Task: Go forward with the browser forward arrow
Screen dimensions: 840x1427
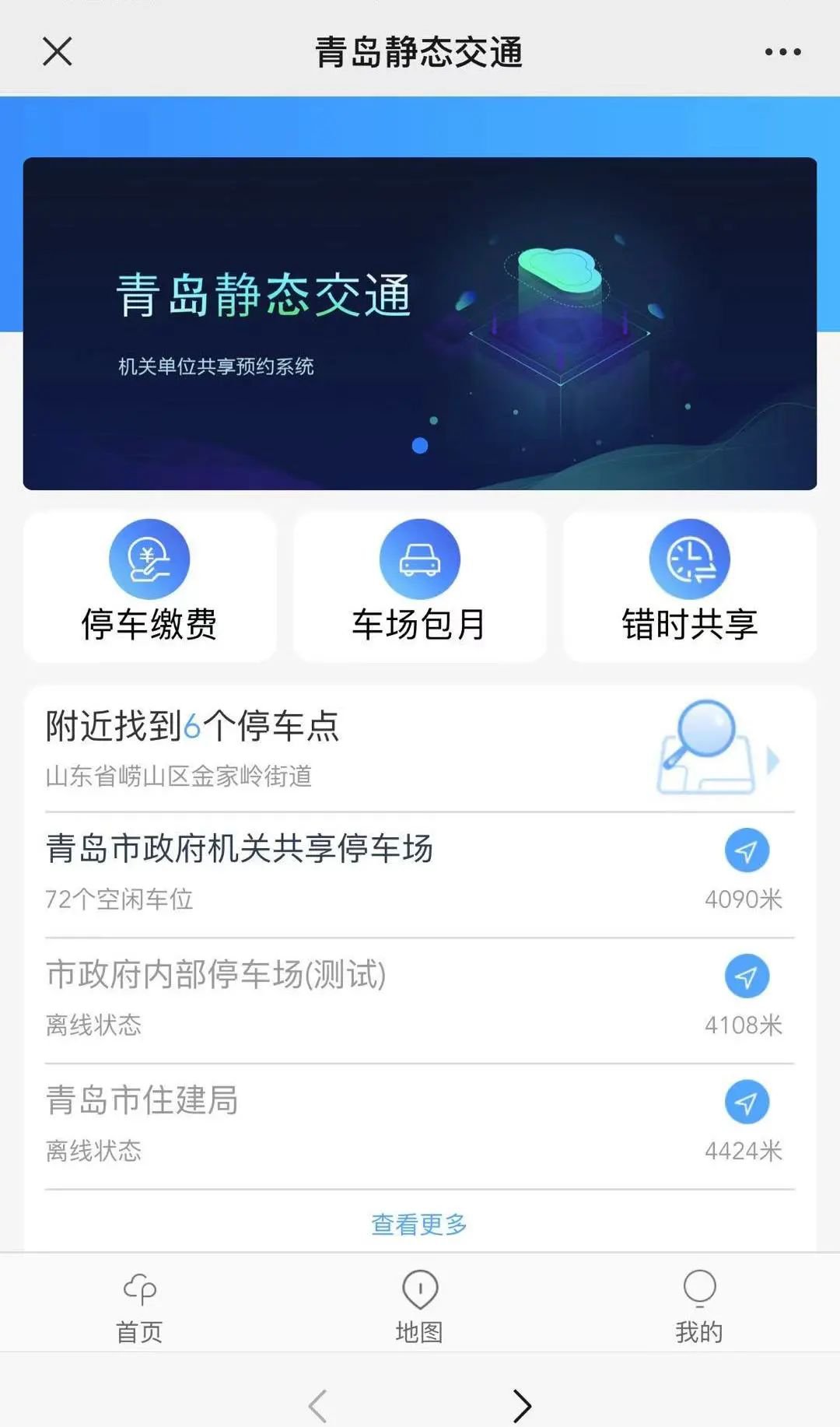Action: point(522,1405)
